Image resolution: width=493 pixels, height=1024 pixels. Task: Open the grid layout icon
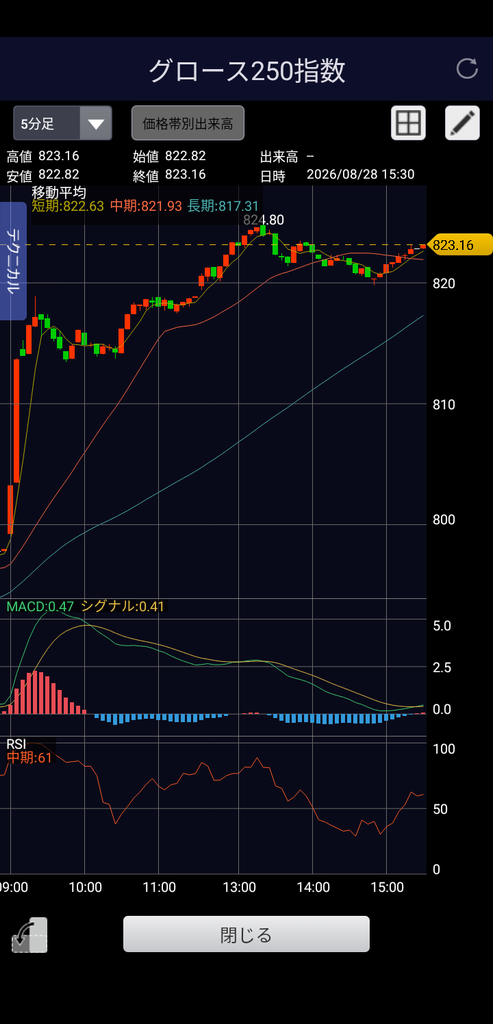point(408,123)
